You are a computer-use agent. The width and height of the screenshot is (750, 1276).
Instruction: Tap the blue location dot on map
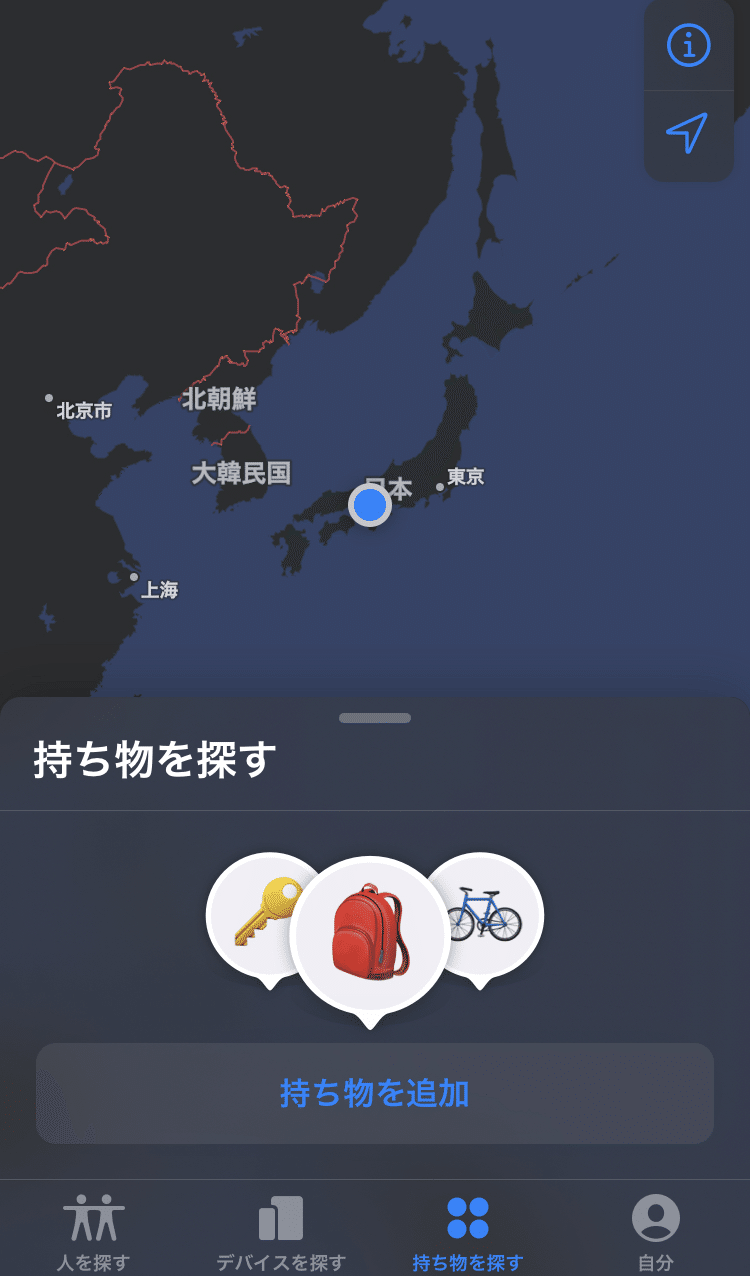(x=370, y=505)
